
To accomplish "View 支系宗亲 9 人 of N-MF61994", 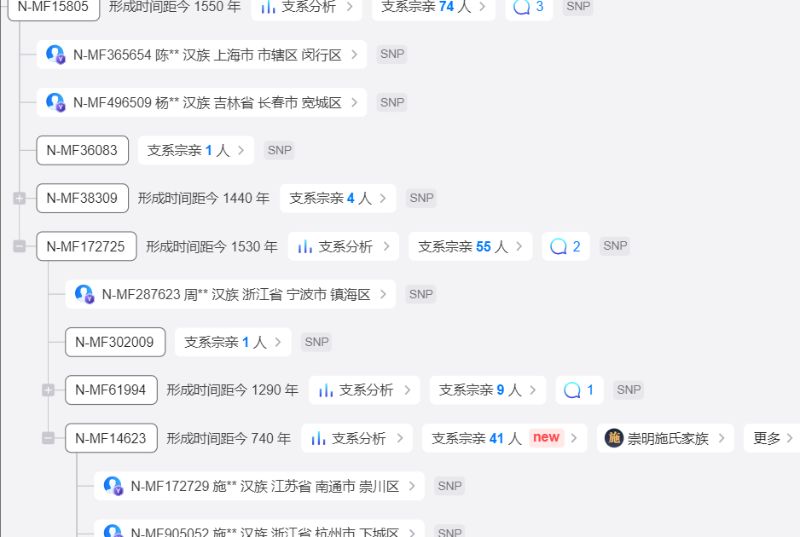I will [487, 390].
